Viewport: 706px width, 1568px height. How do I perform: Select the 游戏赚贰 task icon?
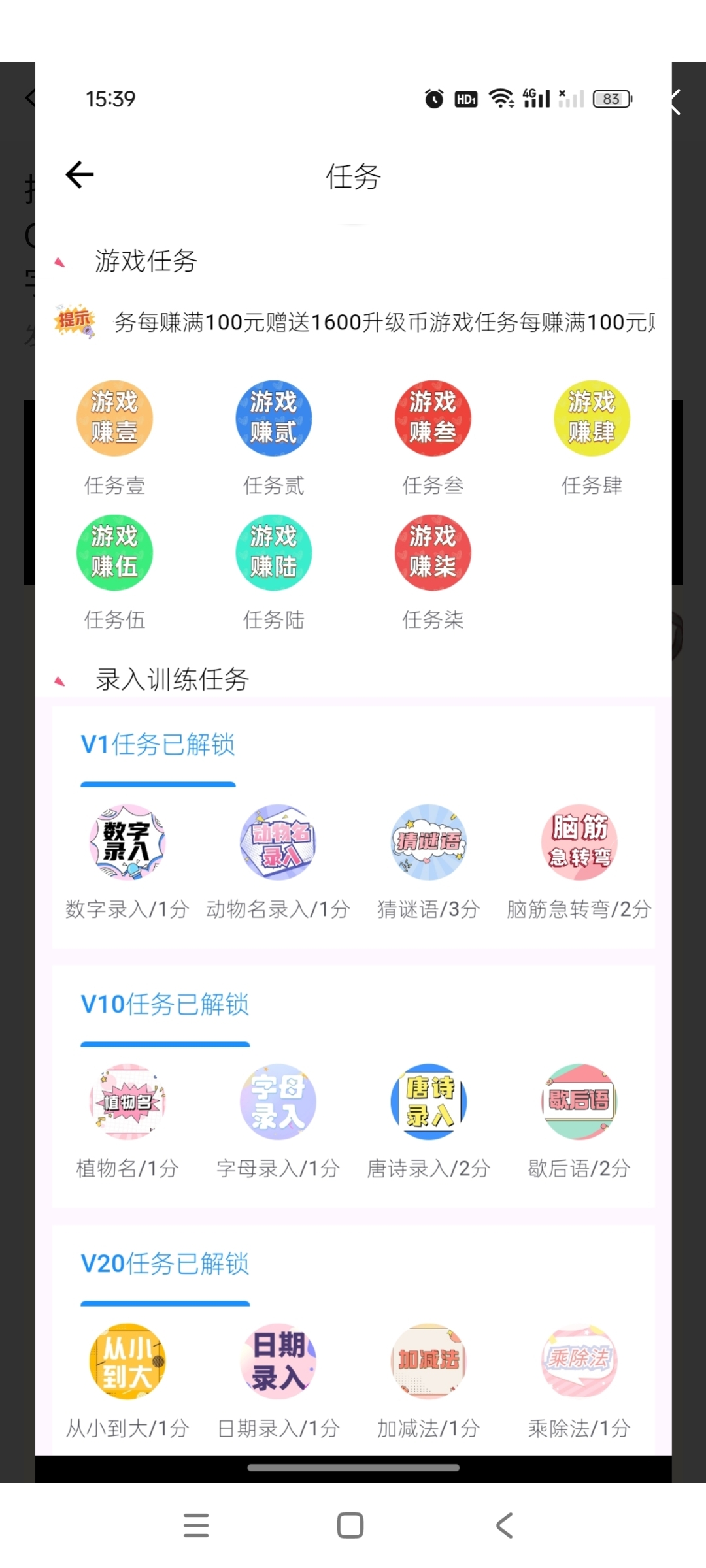coord(273,418)
